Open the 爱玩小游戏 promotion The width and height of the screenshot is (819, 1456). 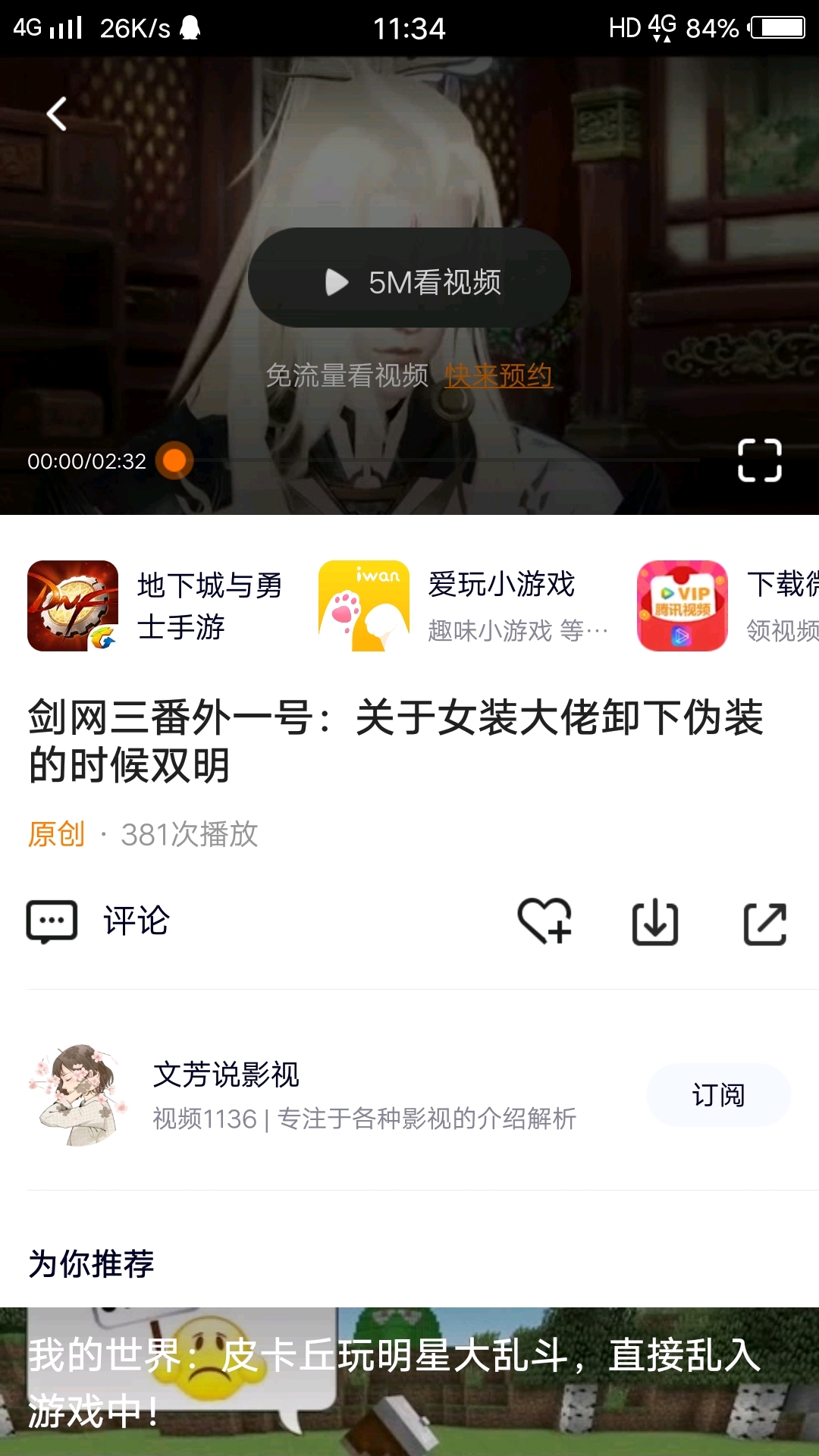[464, 606]
